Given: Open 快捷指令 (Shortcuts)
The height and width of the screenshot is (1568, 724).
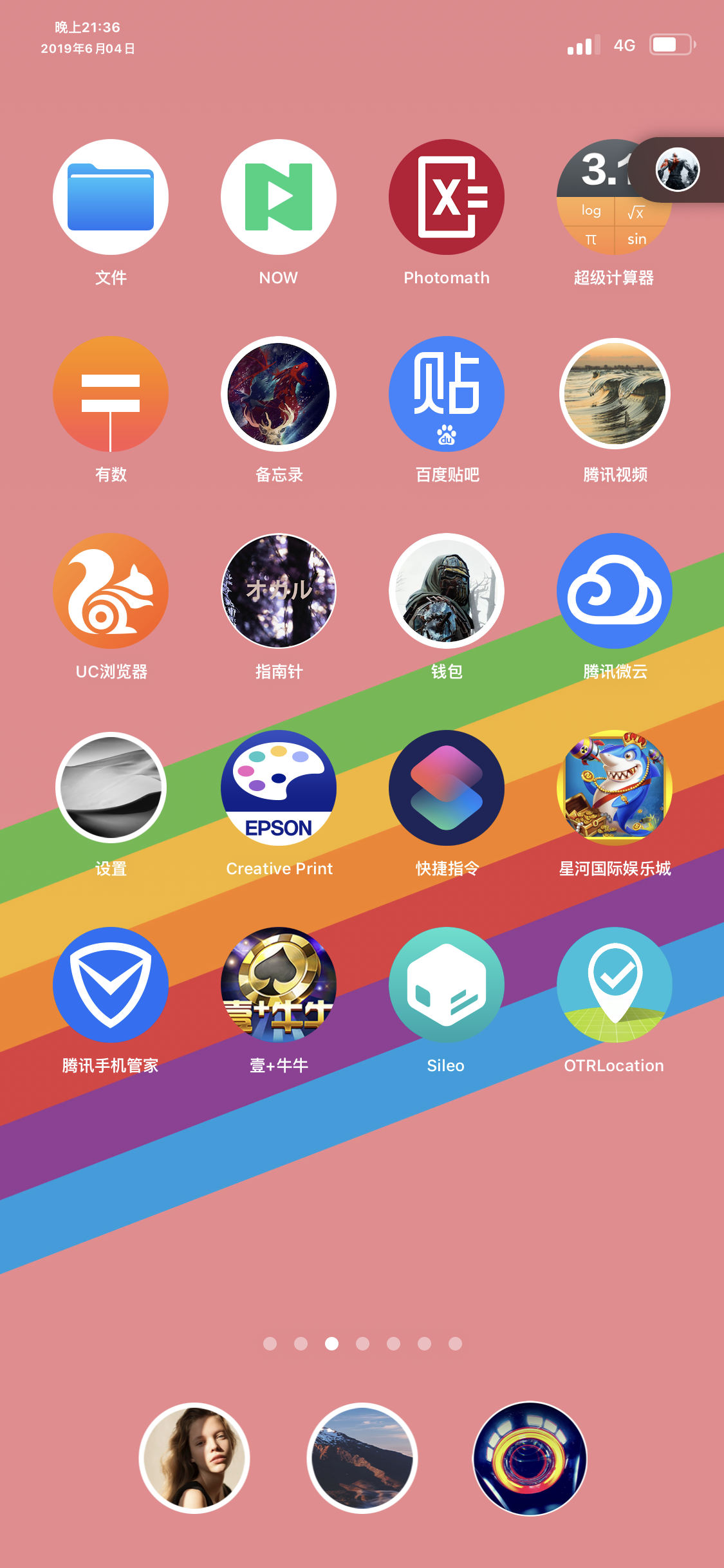Looking at the screenshot, I should (446, 788).
